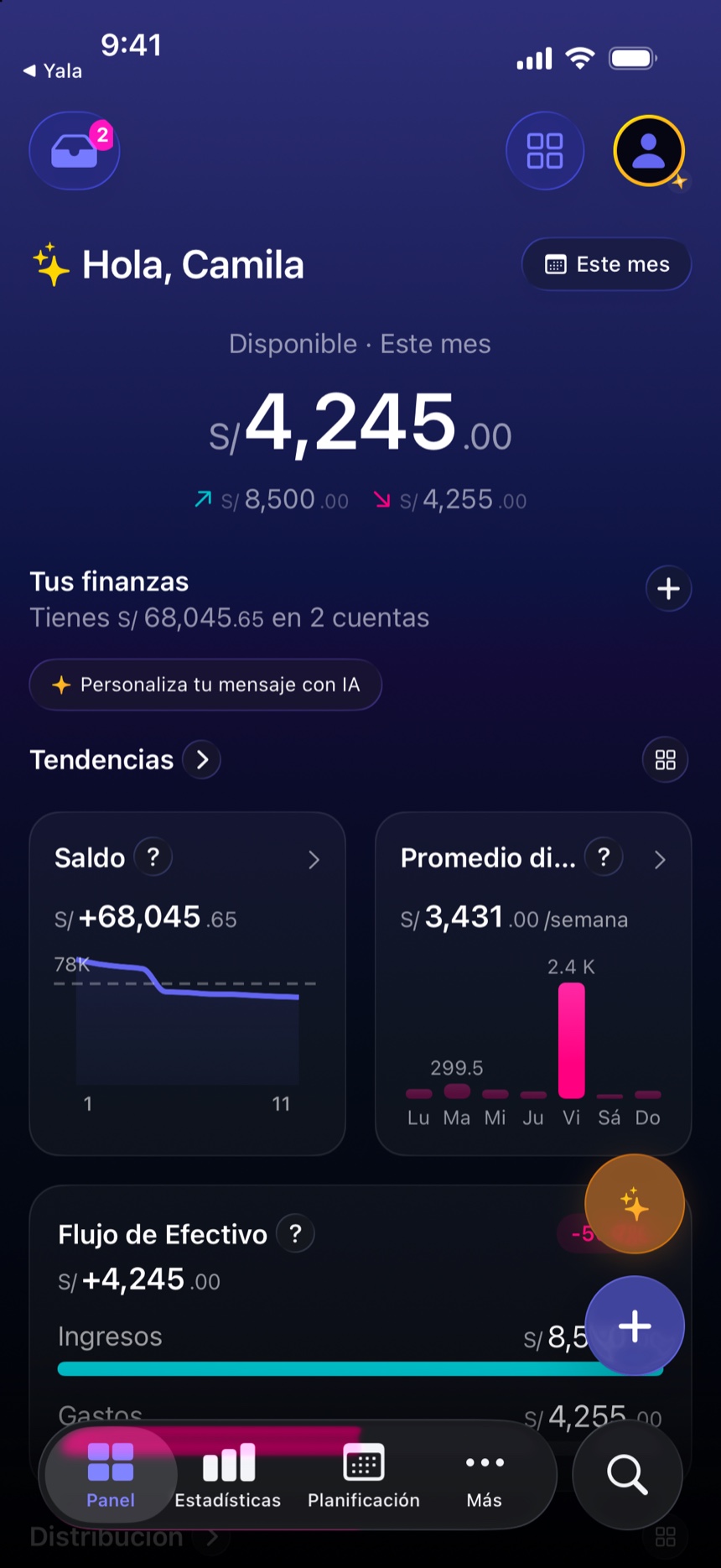Show help for Flujo de Efectivo
This screenshot has width=721, height=1568.
(295, 1234)
